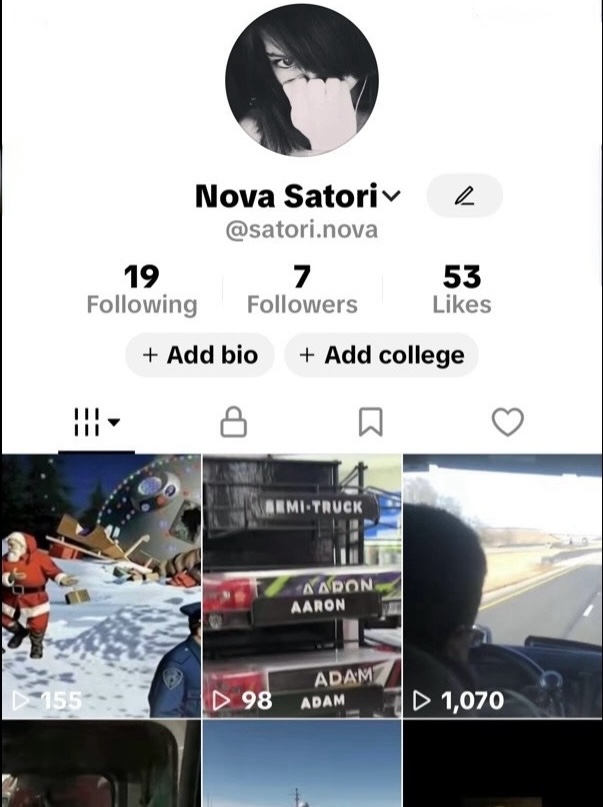
Task: Open the Semi-Truck video with 98 views
Action: [302, 585]
